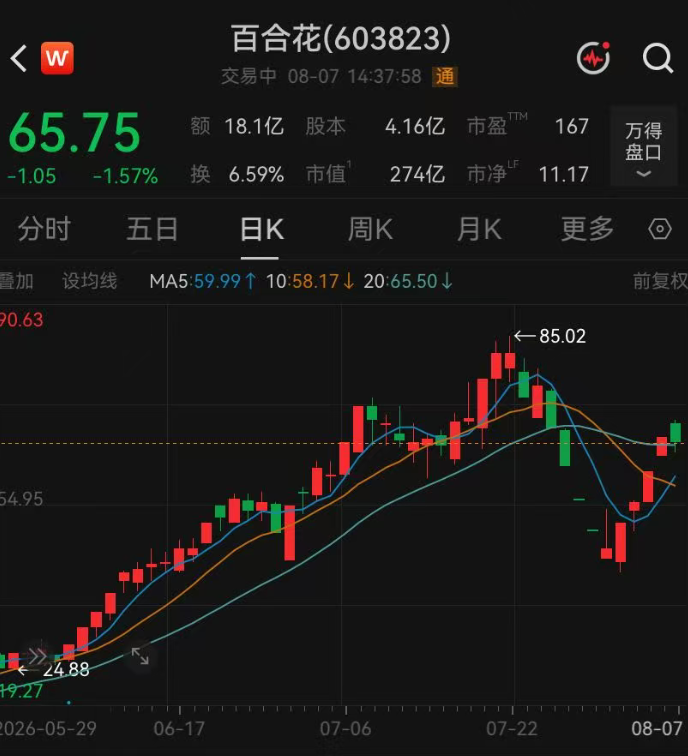Expand the chart to fullscreen
The image size is (688, 756).
(x=140, y=656)
